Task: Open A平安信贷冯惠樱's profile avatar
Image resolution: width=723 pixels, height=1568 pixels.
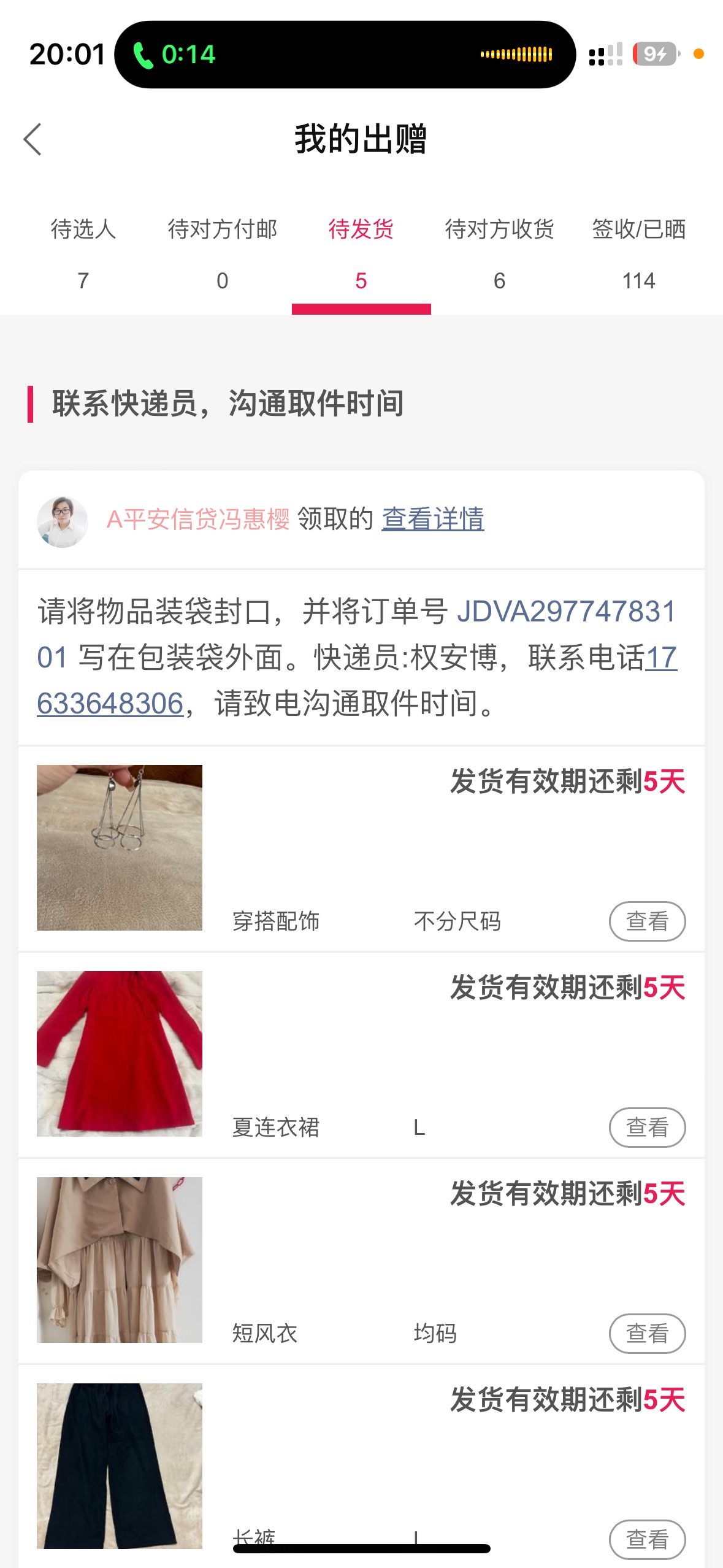Action: tap(63, 522)
